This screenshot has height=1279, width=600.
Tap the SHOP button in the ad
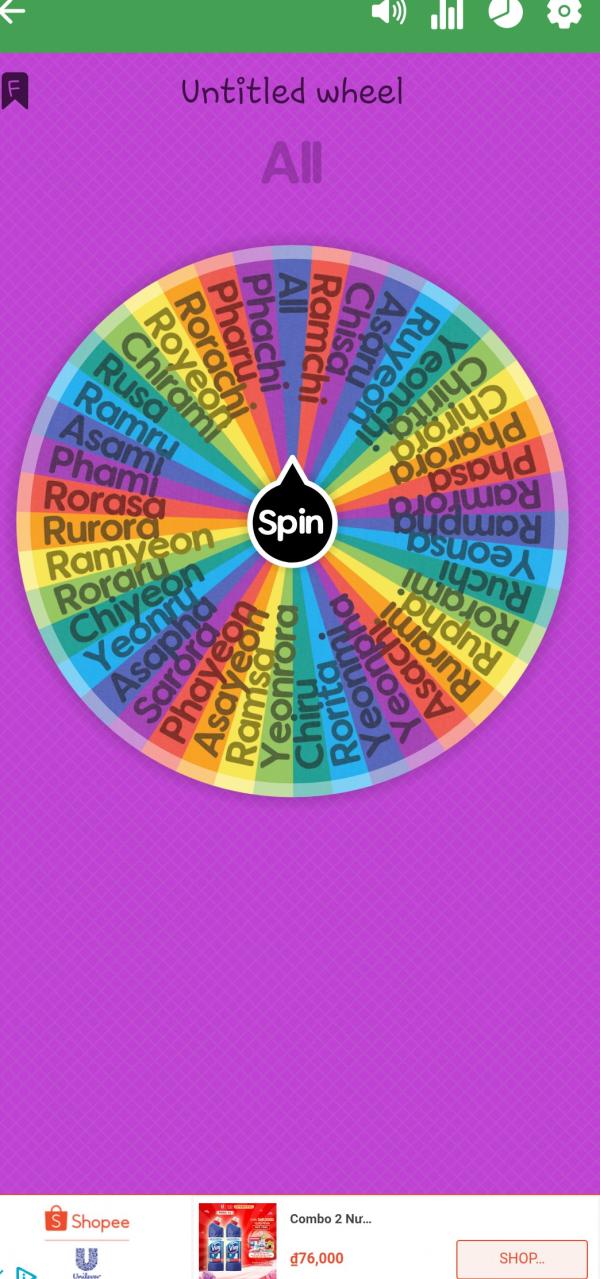521,1258
